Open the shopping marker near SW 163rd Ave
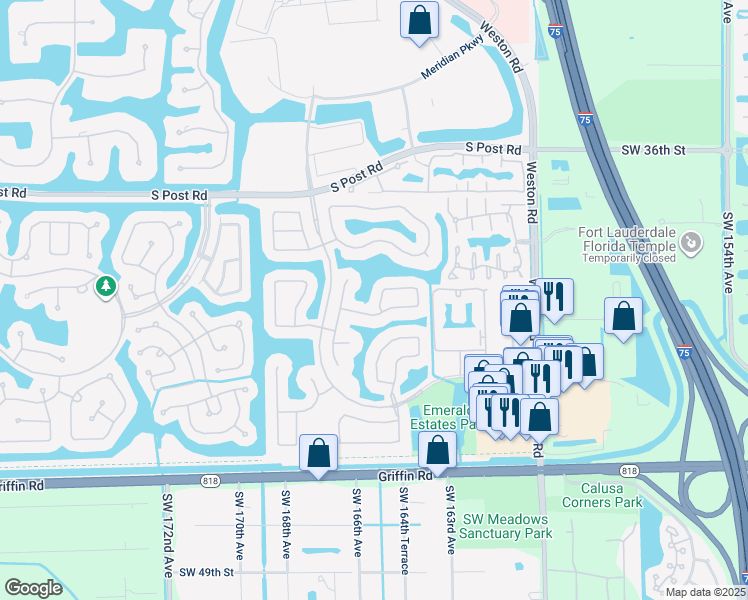The width and height of the screenshot is (748, 600). coord(437,453)
